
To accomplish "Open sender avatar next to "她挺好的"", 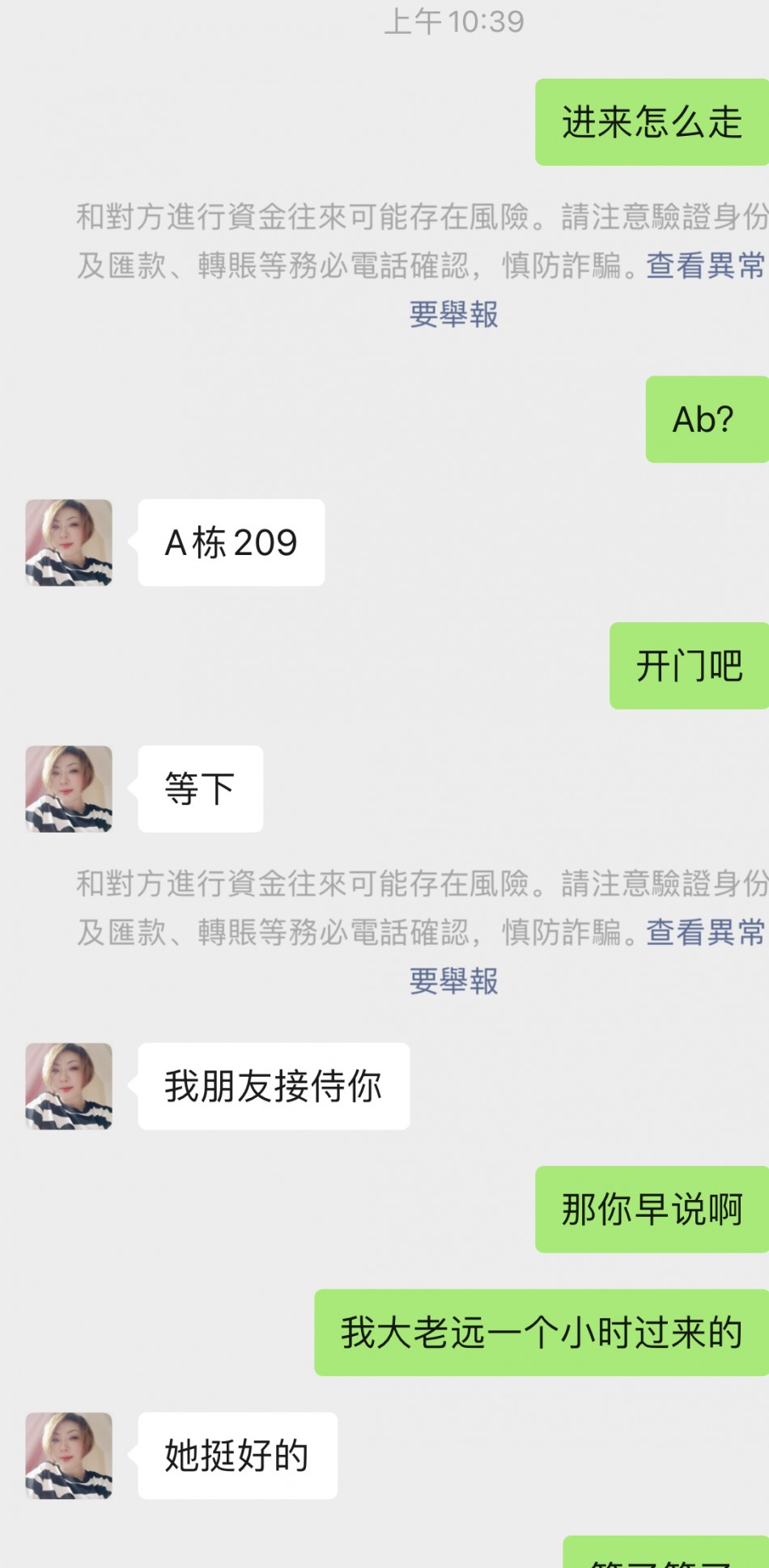I will pyautogui.click(x=69, y=1456).
